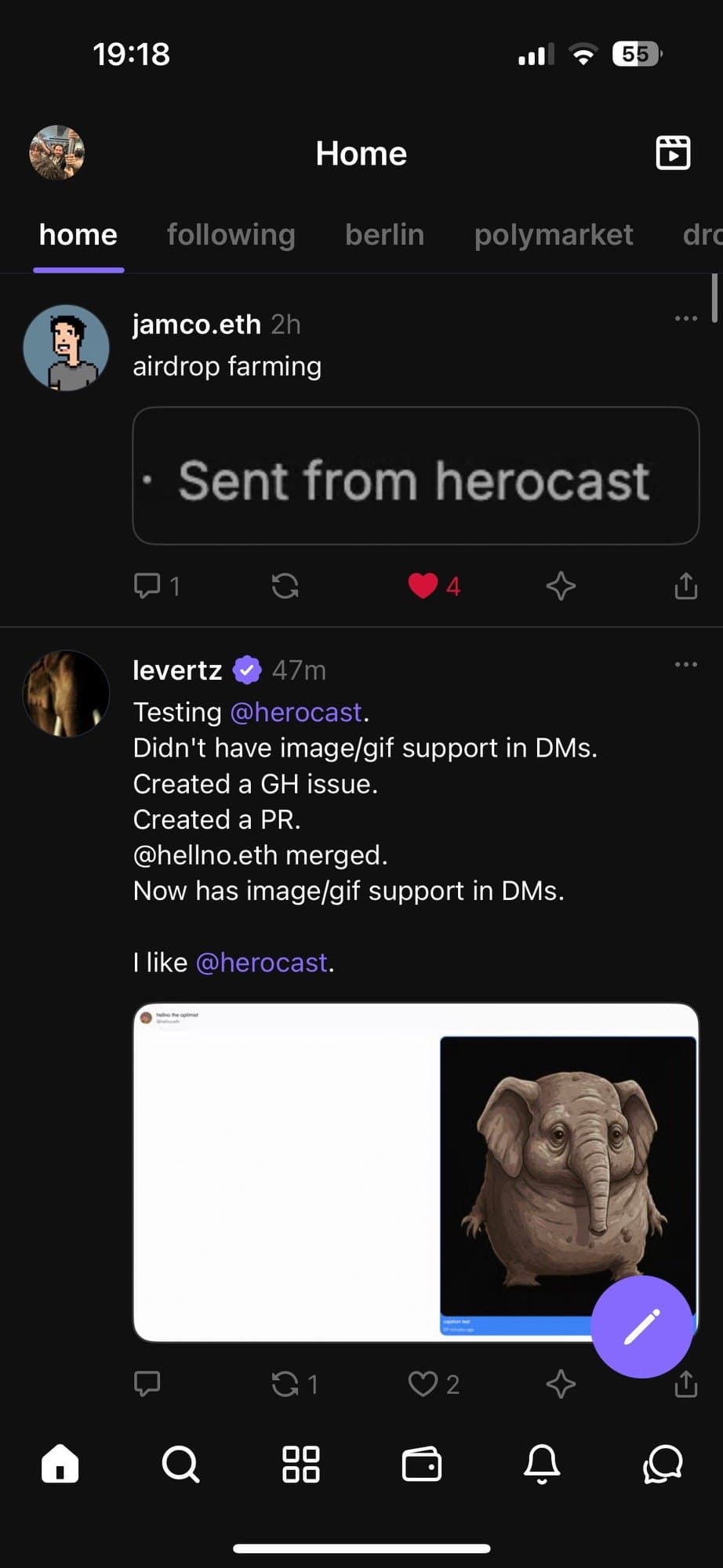
Task: Open the @herocast mention link
Action: point(297,712)
